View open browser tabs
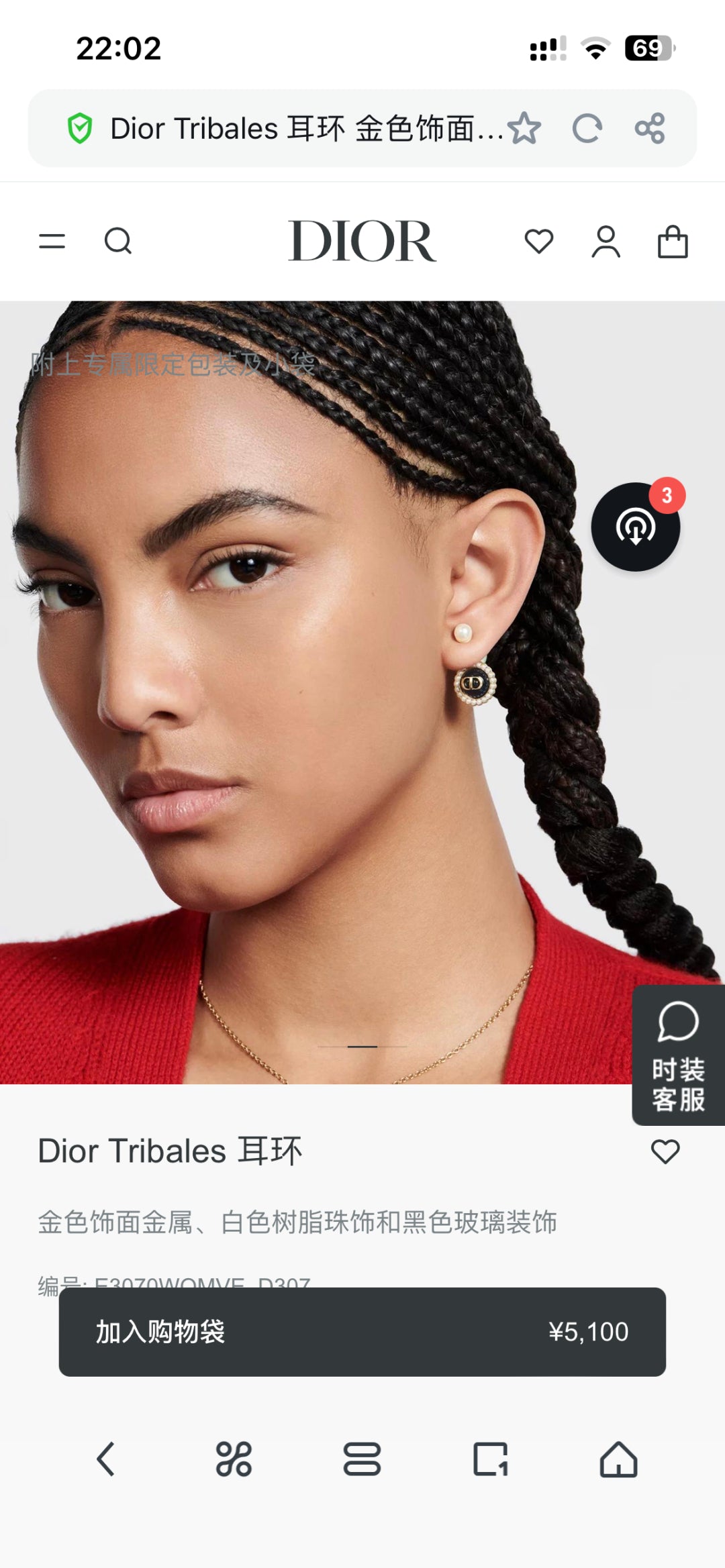 (x=491, y=1459)
